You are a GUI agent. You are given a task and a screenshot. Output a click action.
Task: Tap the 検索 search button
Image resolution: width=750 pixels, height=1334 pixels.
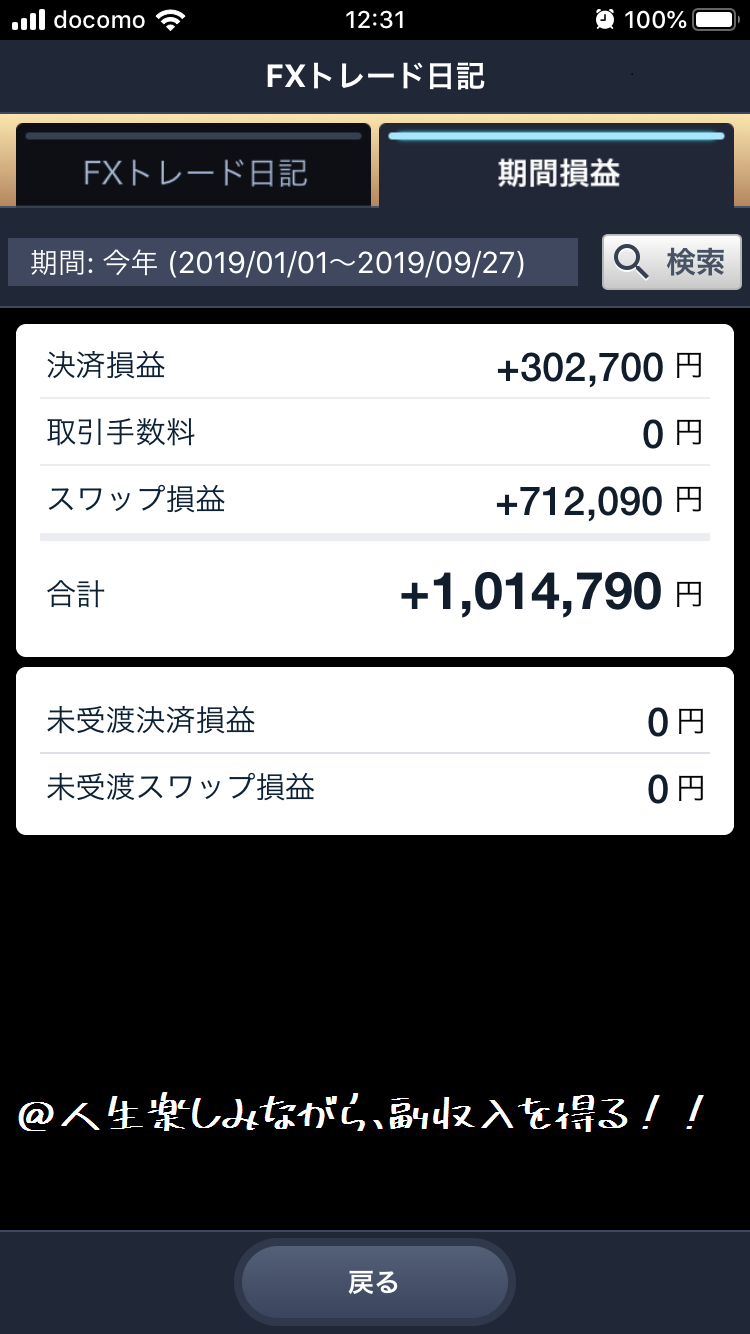pyautogui.click(x=671, y=262)
